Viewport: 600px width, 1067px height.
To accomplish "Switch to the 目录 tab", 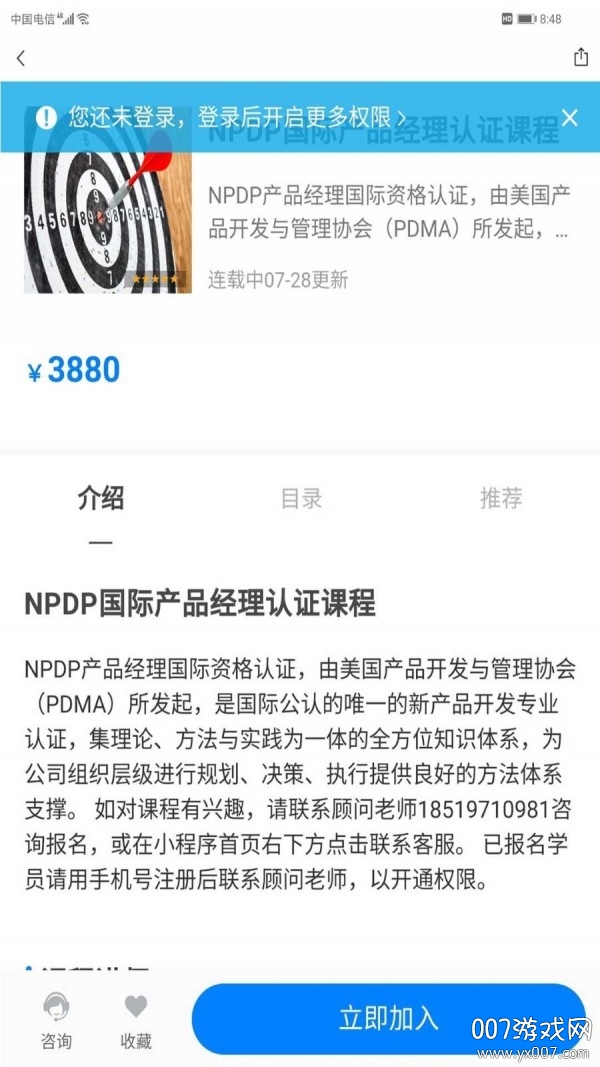I will [301, 498].
